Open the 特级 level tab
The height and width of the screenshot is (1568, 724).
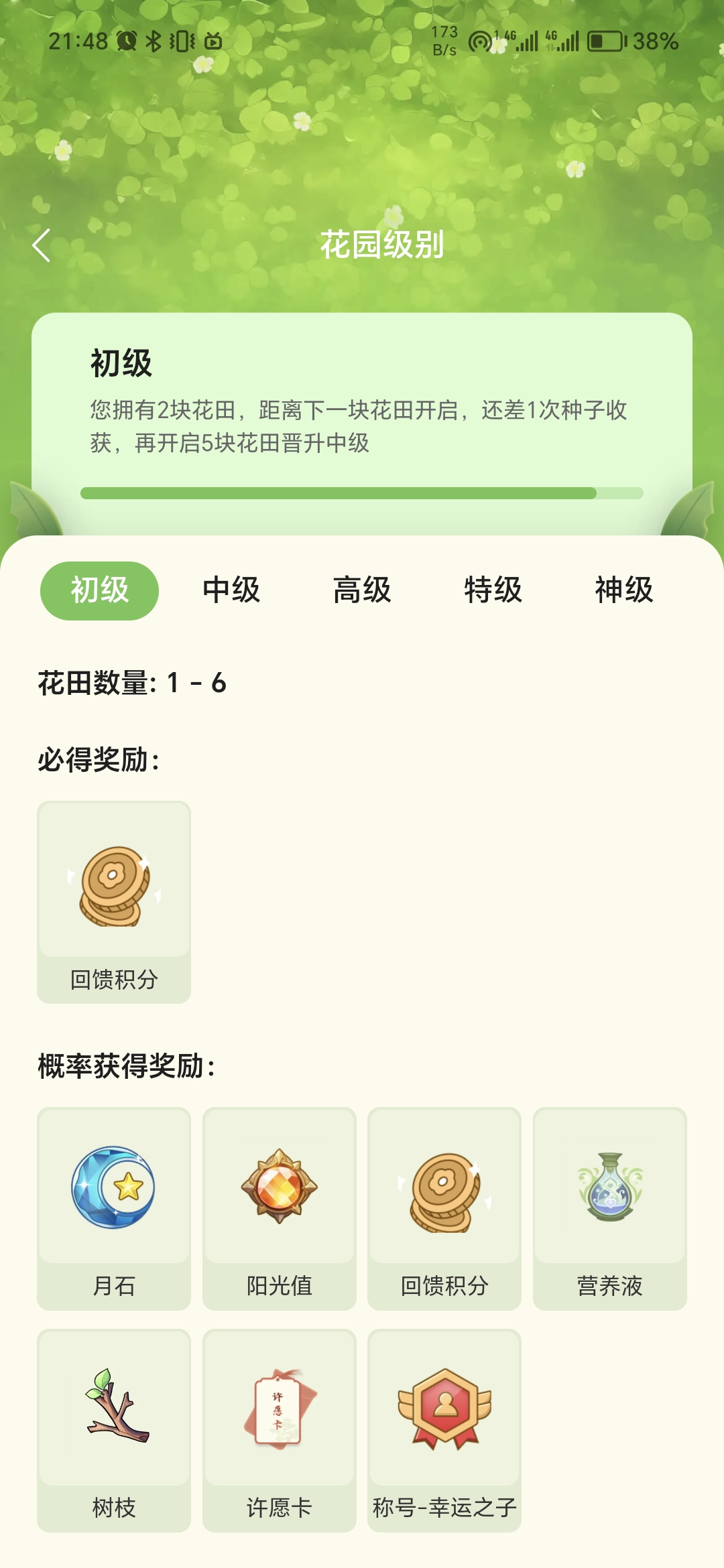click(x=493, y=590)
